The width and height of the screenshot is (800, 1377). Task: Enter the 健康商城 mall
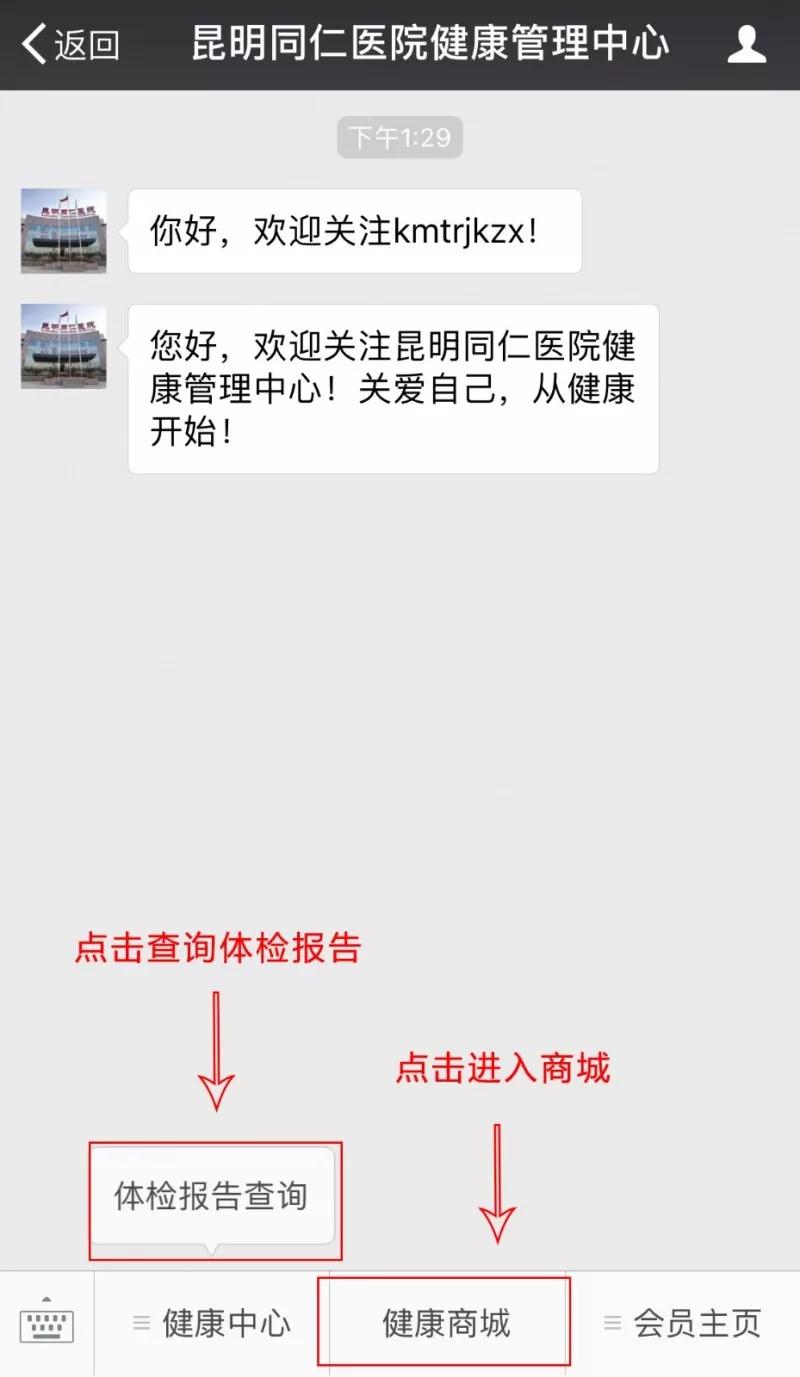(446, 1323)
